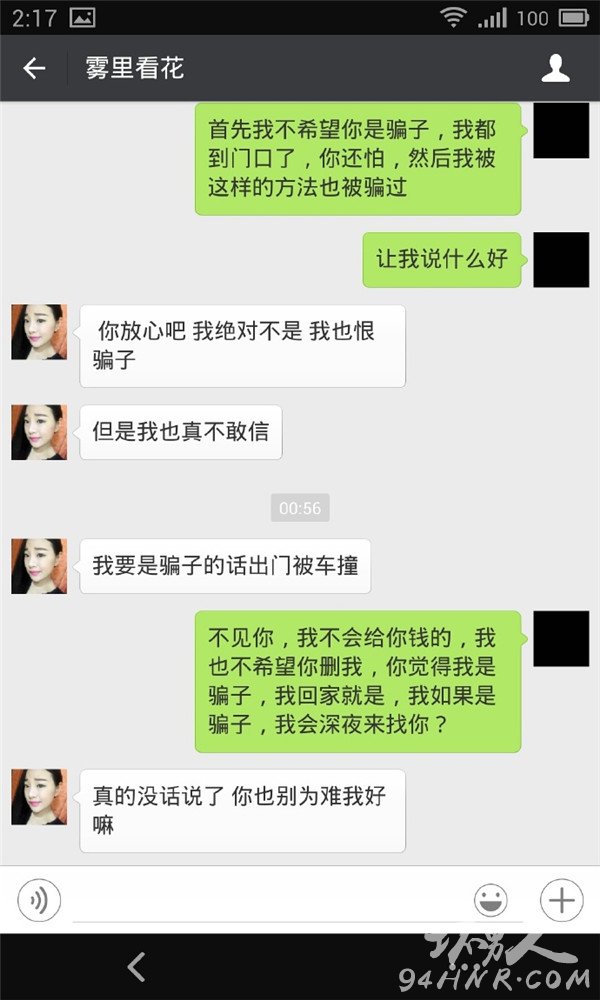Image resolution: width=600 pixels, height=1000 pixels.
Task: Focus the message text field
Action: (x=268, y=902)
